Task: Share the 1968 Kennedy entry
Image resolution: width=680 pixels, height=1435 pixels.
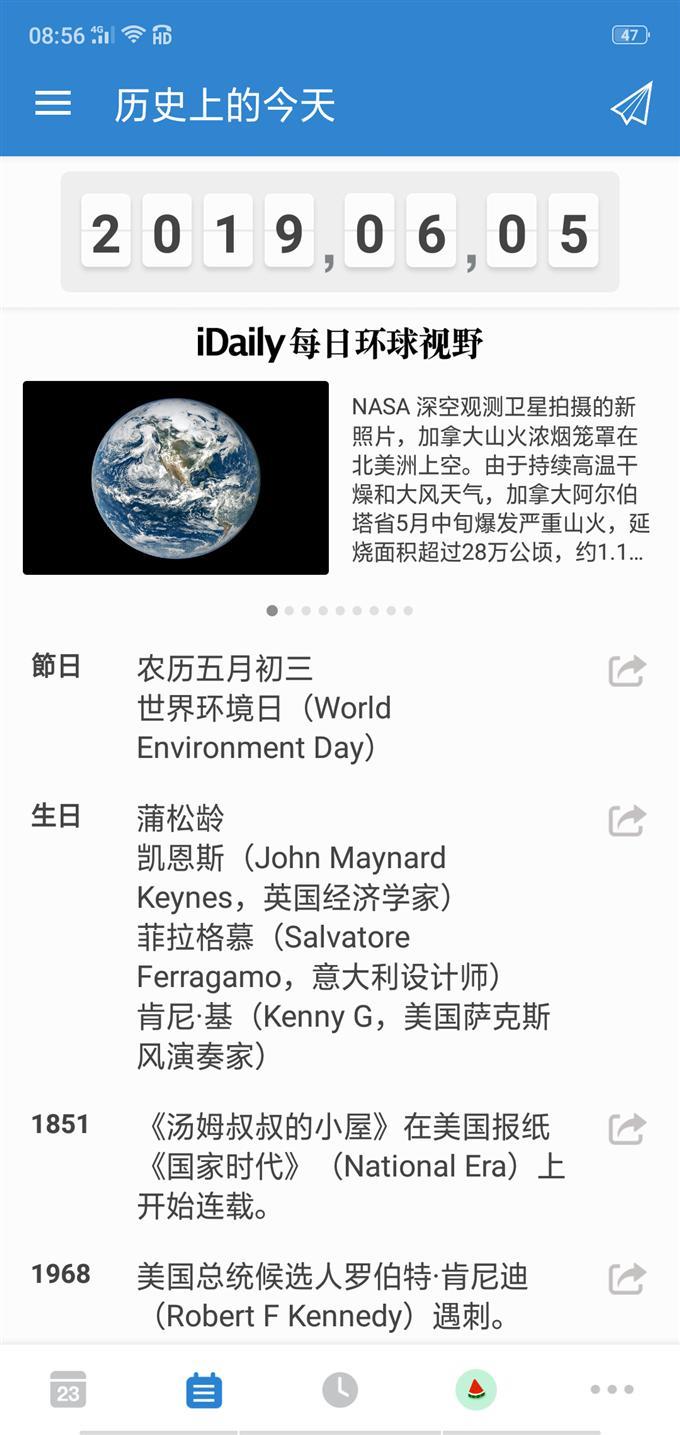Action: point(627,1278)
